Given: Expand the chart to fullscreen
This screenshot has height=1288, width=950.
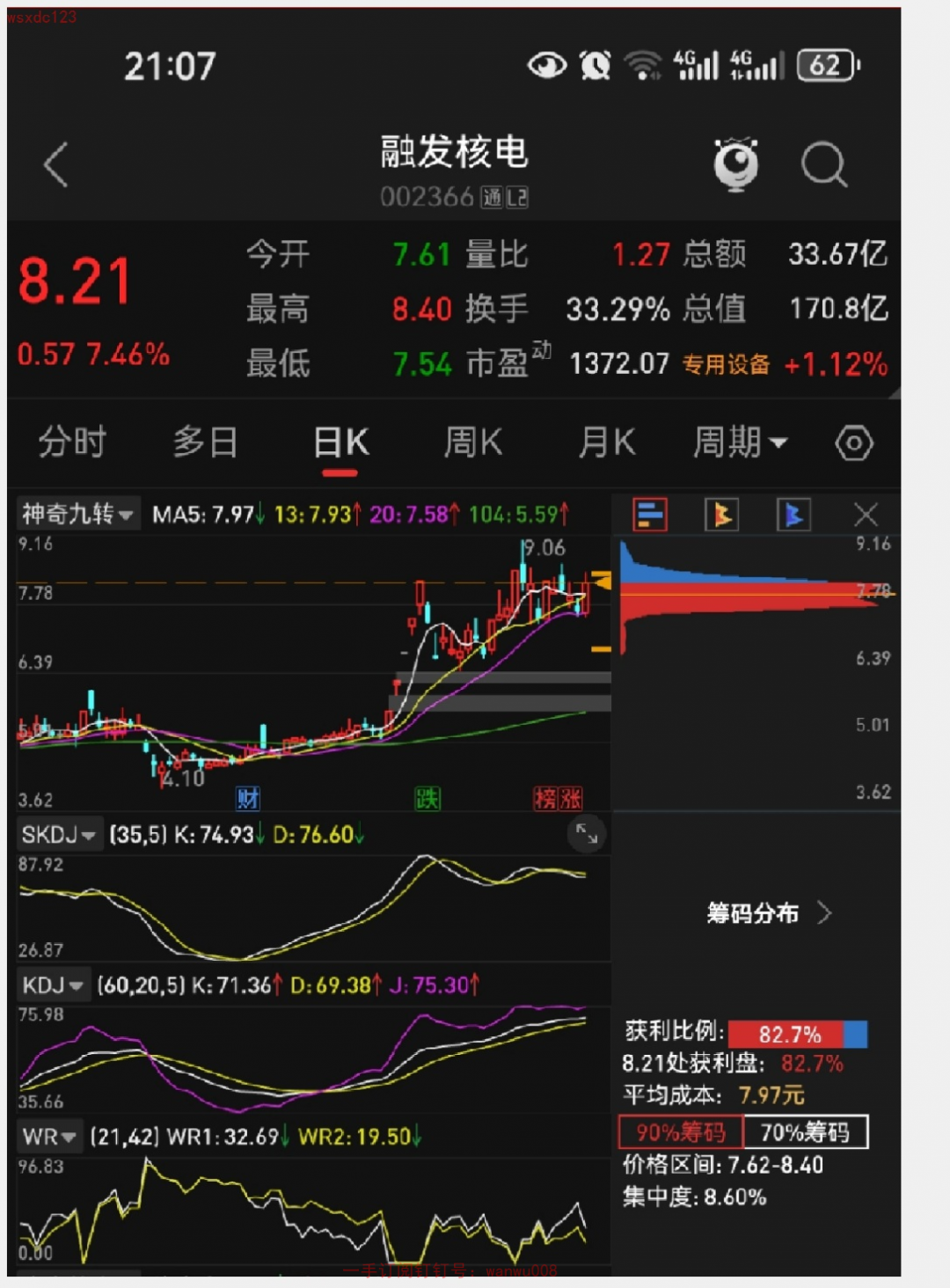Looking at the screenshot, I should 587,833.
